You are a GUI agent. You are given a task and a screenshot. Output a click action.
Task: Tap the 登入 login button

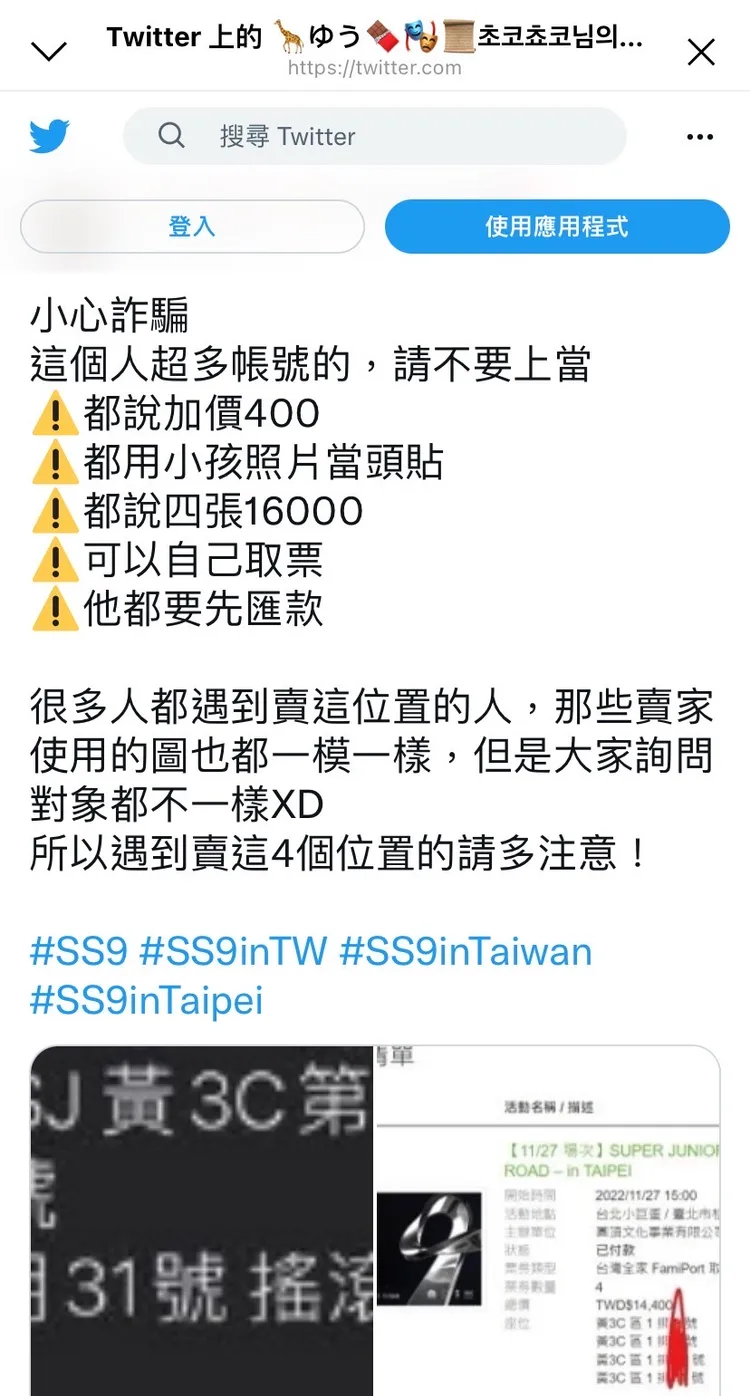(x=192, y=226)
